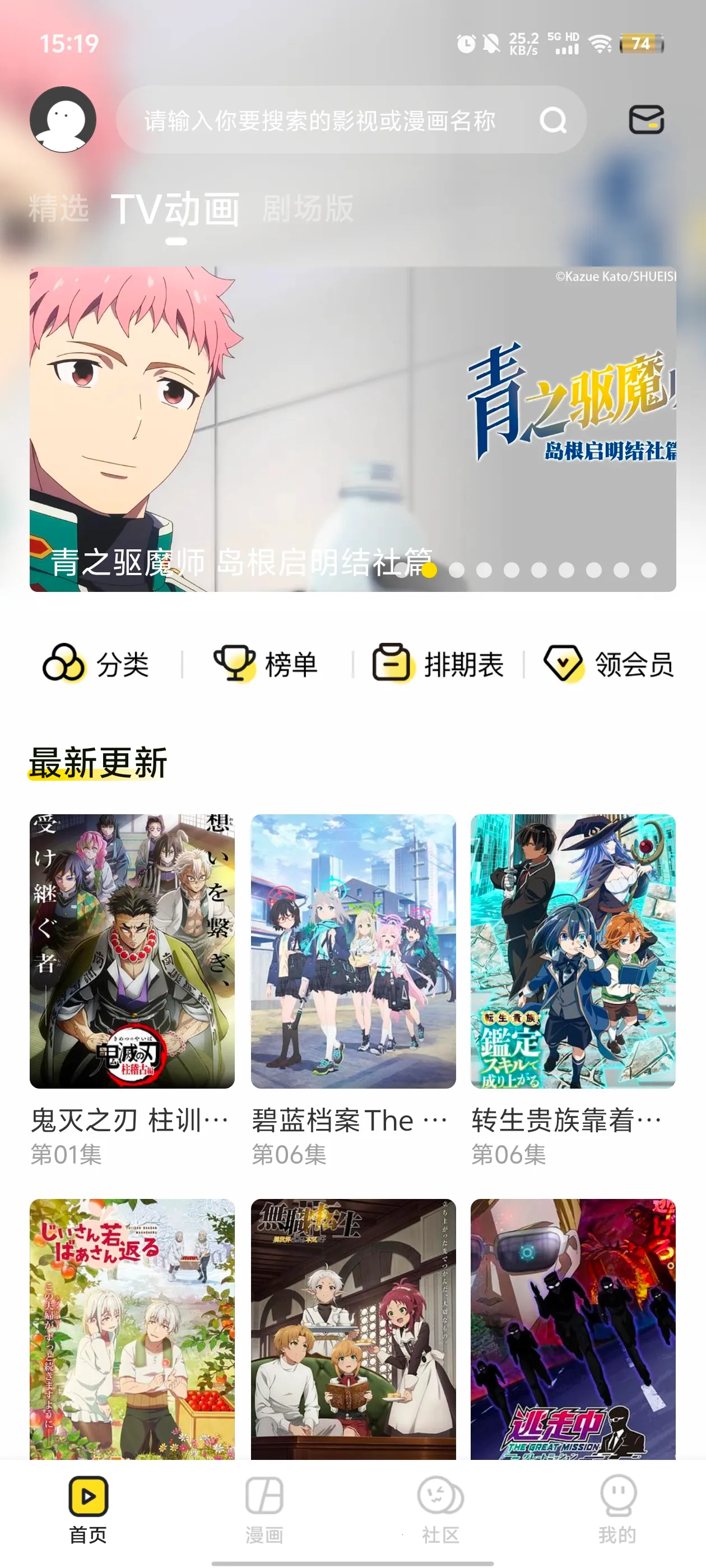The image size is (706, 1568).
Task: Open the profile avatar
Action: (x=63, y=120)
